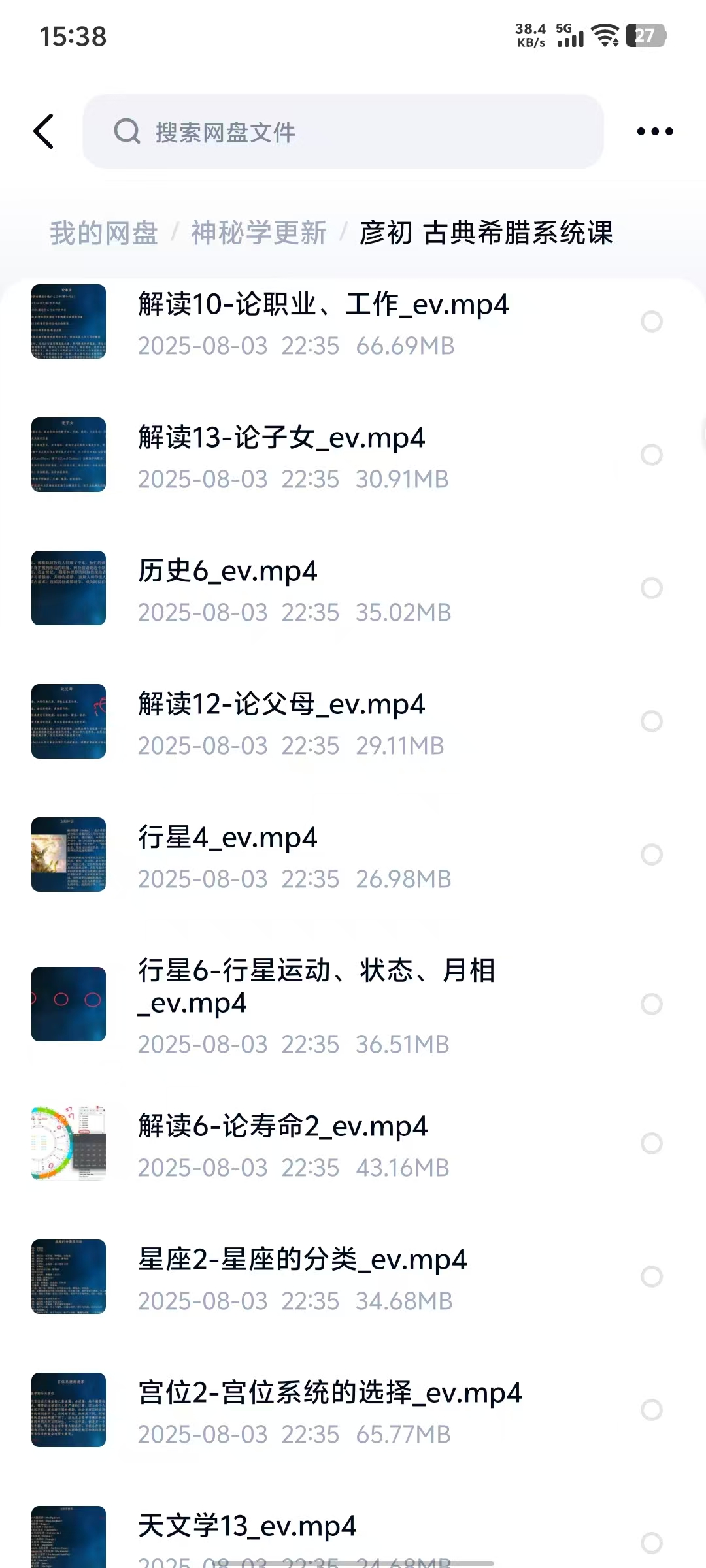Mark 历史6_ev.mp4 as selected

[x=652, y=588]
